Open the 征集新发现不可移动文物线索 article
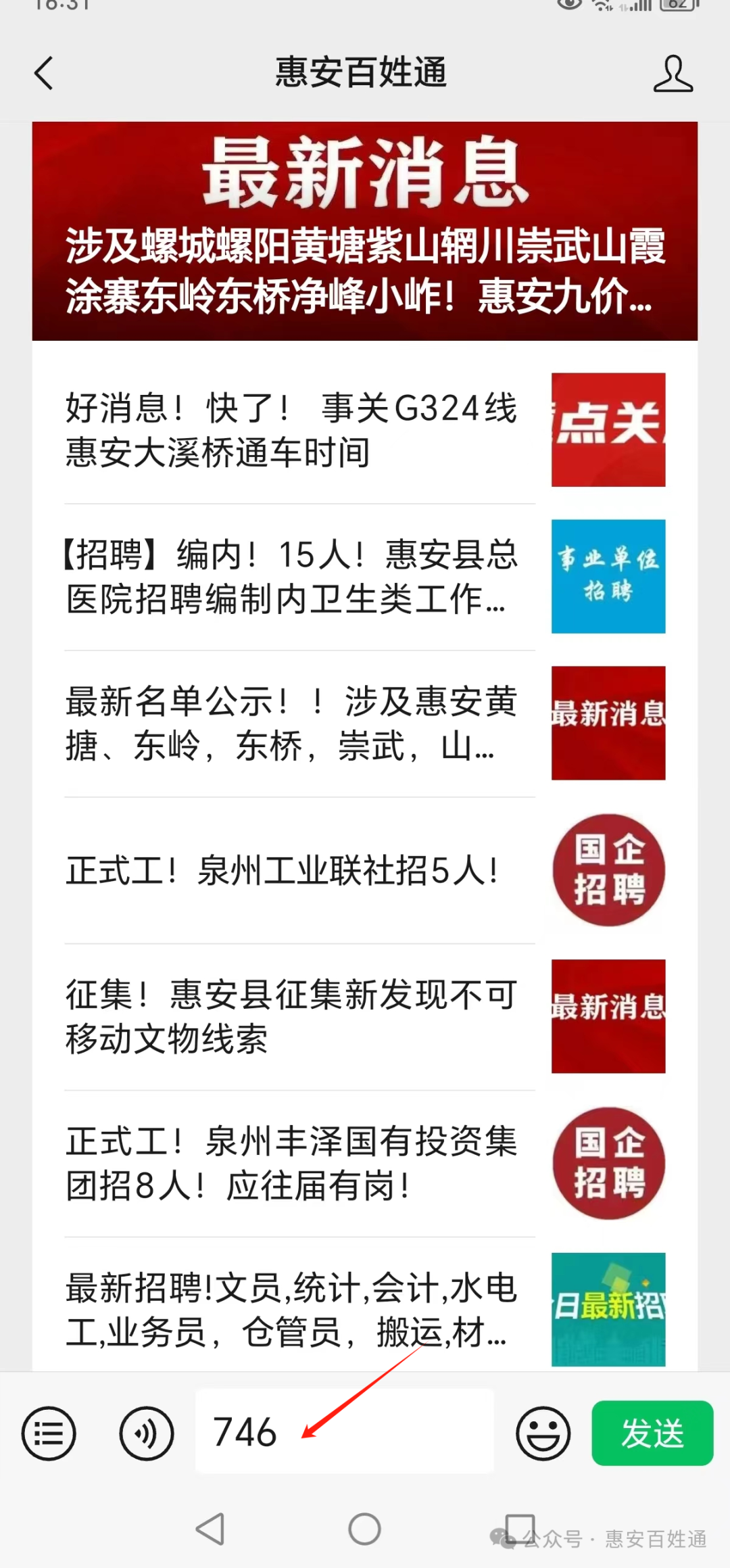Screen dimensions: 730x1568 tap(365, 1017)
